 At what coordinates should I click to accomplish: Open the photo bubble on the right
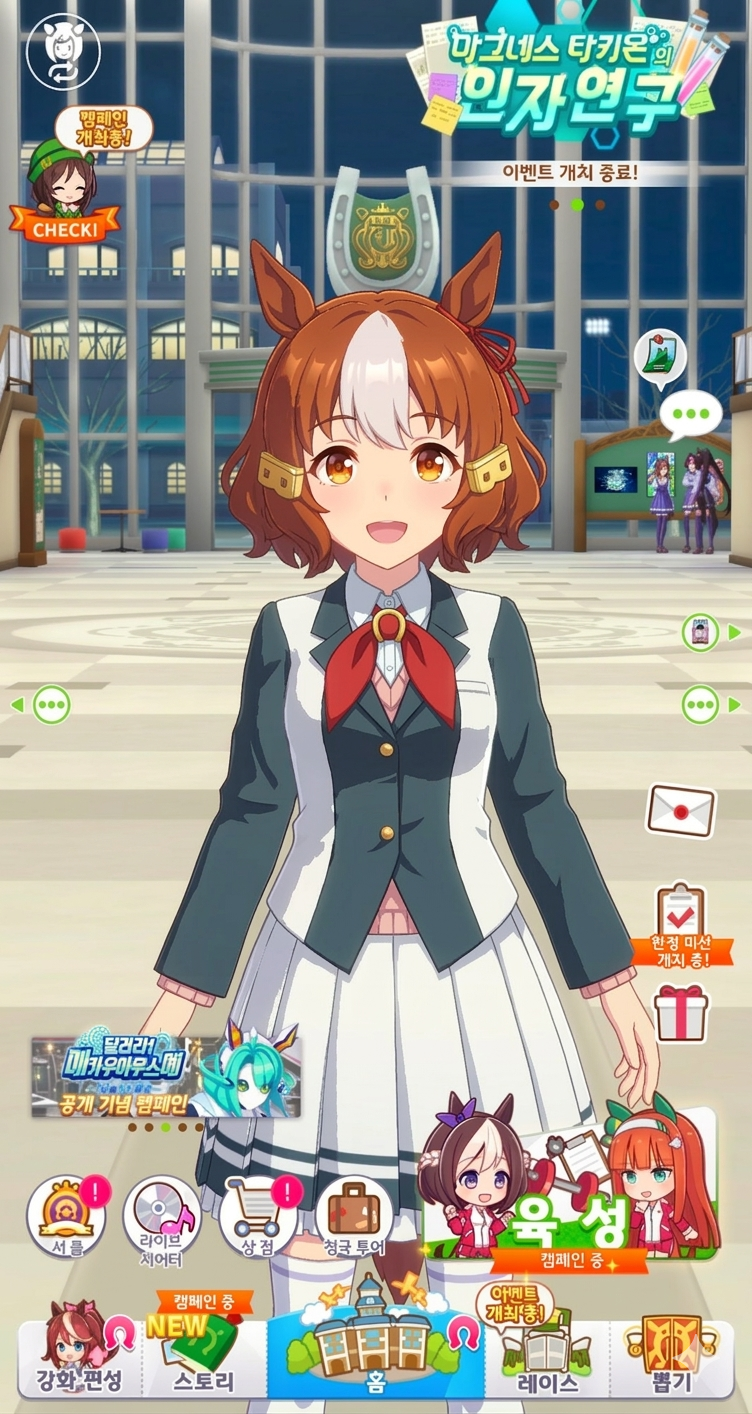(659, 358)
